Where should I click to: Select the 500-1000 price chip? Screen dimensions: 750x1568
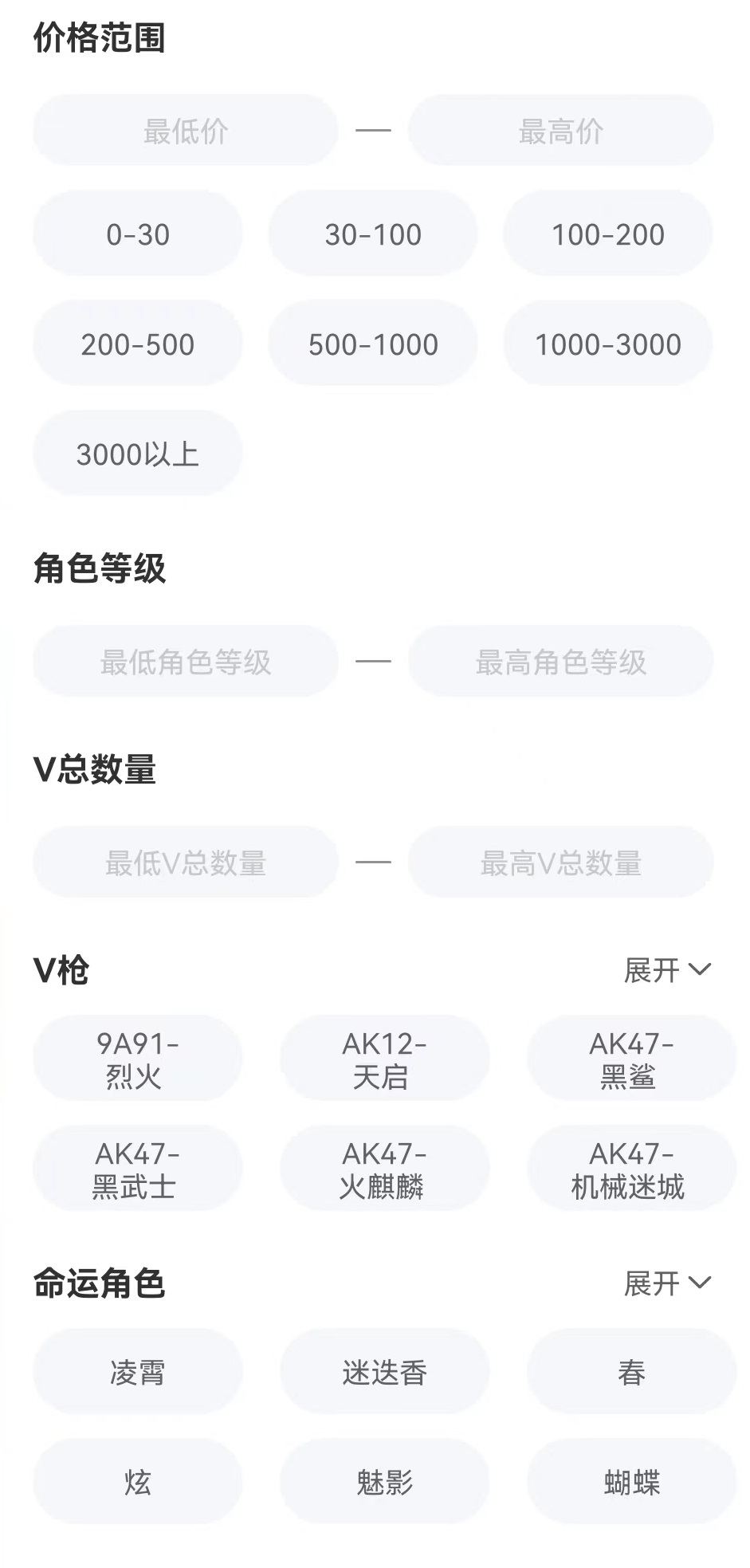373,344
